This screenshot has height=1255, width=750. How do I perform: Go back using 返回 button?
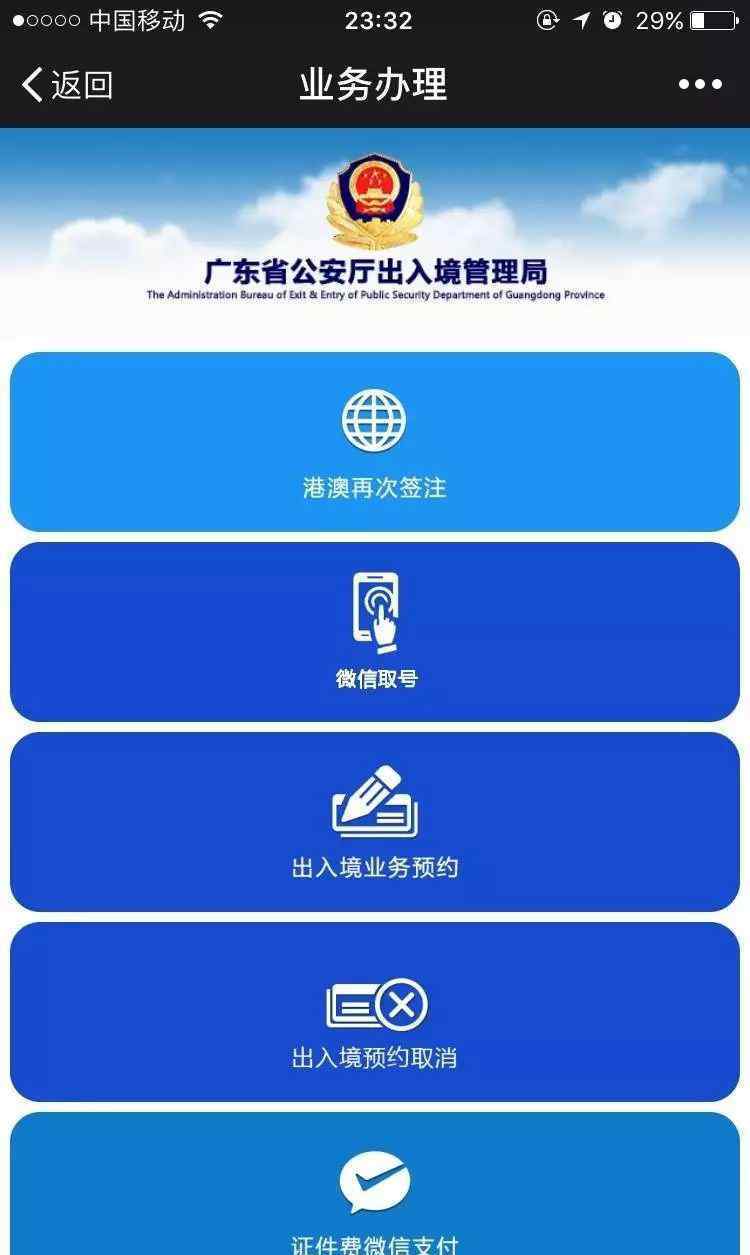(x=68, y=85)
